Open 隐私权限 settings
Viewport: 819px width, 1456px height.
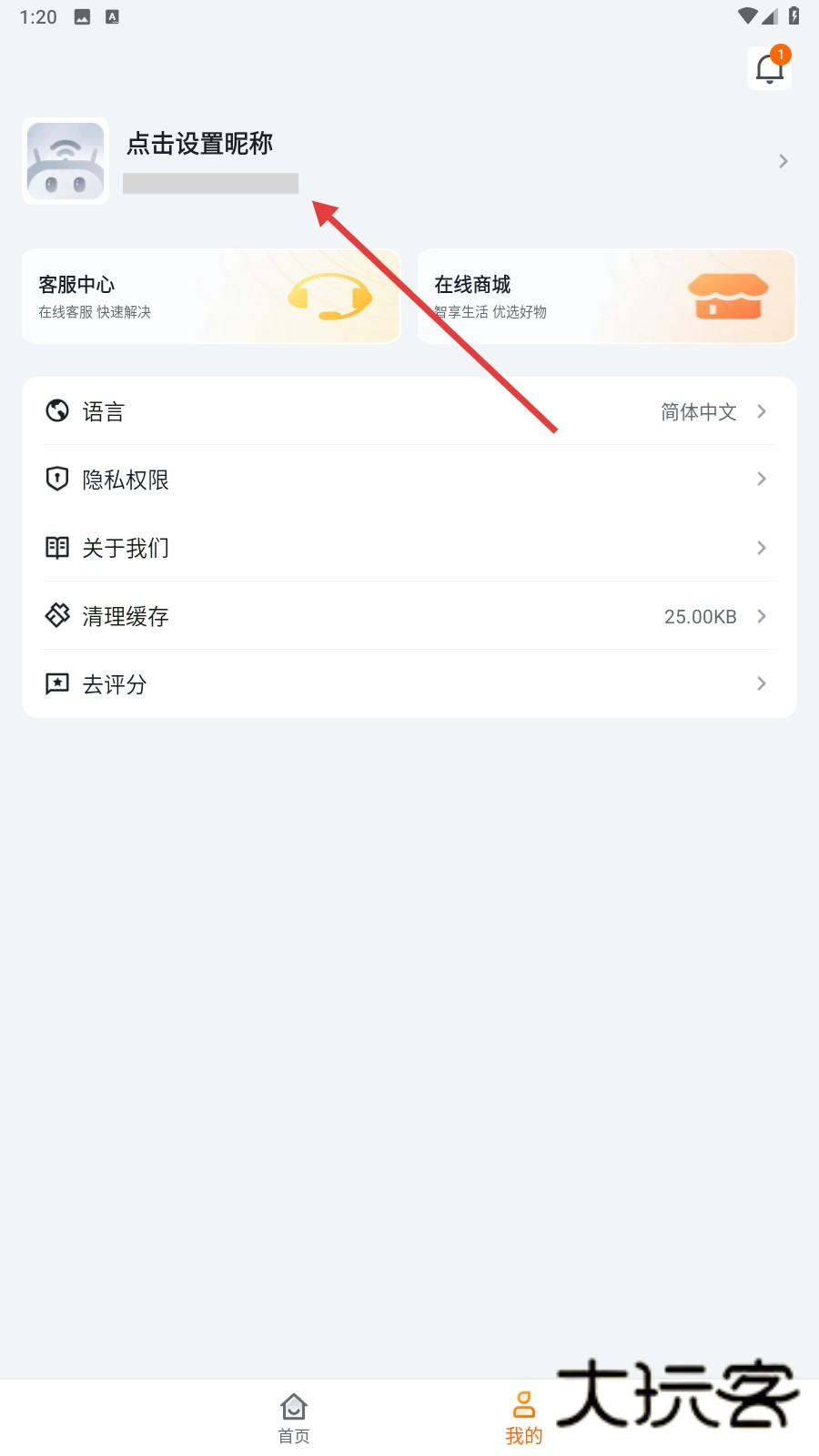tap(409, 480)
